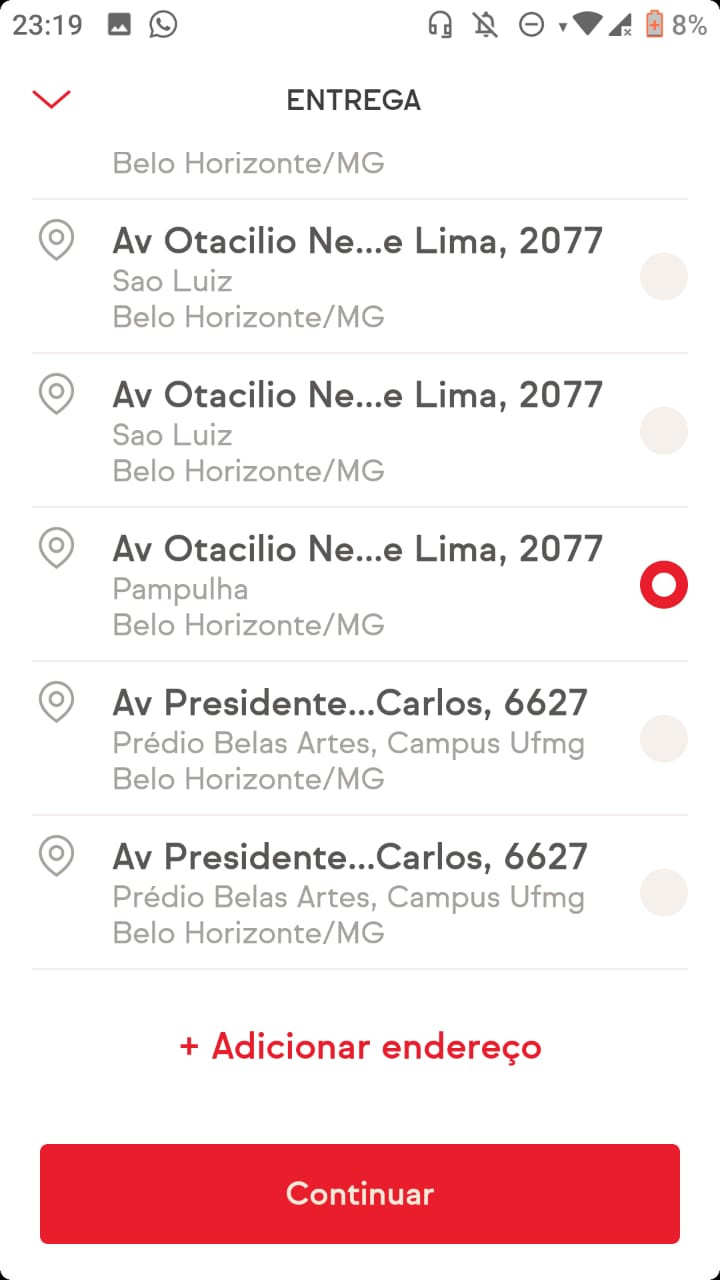Collapse the Entrega screen with the red chevron

coord(51,99)
